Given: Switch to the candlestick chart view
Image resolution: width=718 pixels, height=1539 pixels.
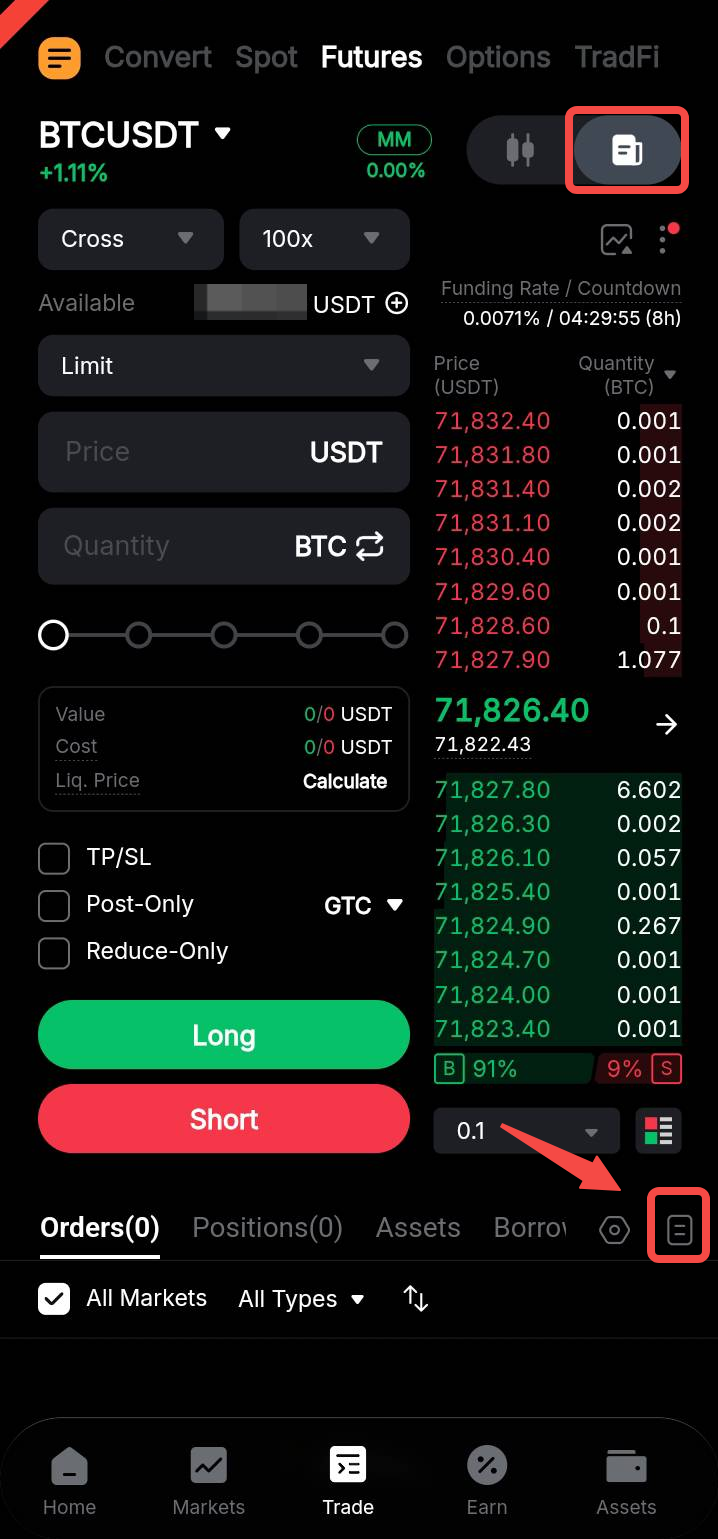Looking at the screenshot, I should (x=520, y=151).
